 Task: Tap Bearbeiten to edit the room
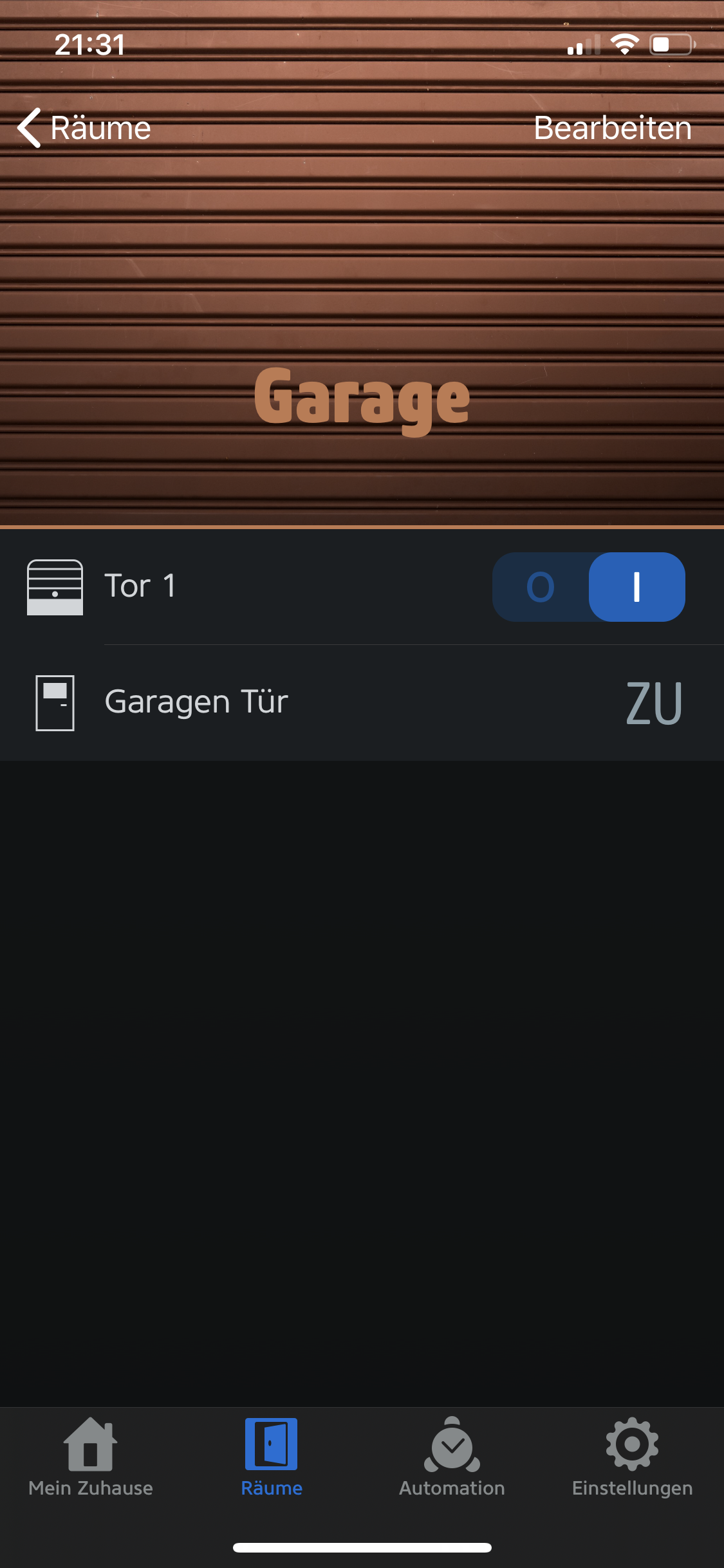tap(612, 127)
